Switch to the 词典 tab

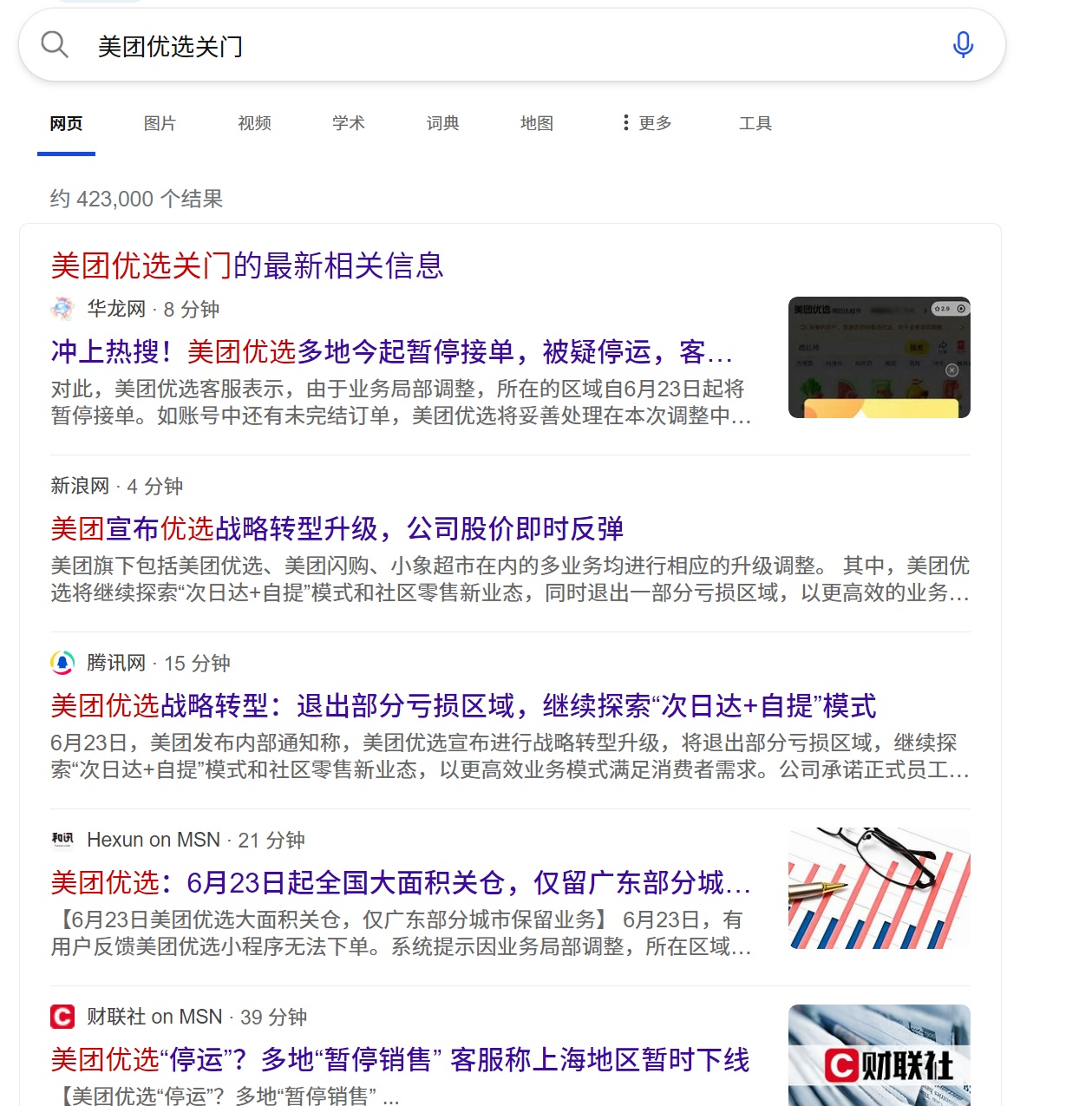click(x=442, y=123)
